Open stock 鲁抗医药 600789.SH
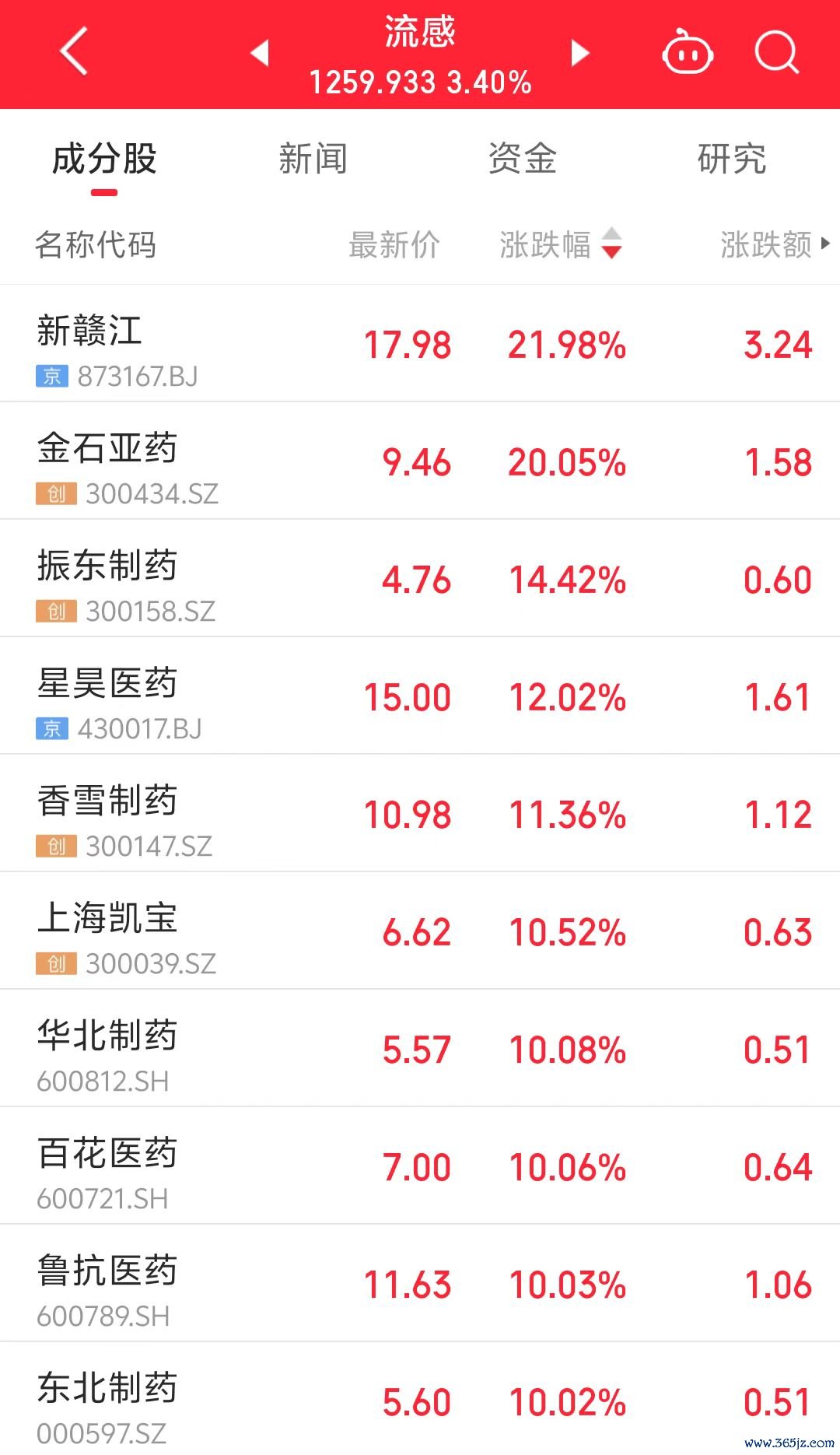The width and height of the screenshot is (840, 1455). click(420, 1283)
